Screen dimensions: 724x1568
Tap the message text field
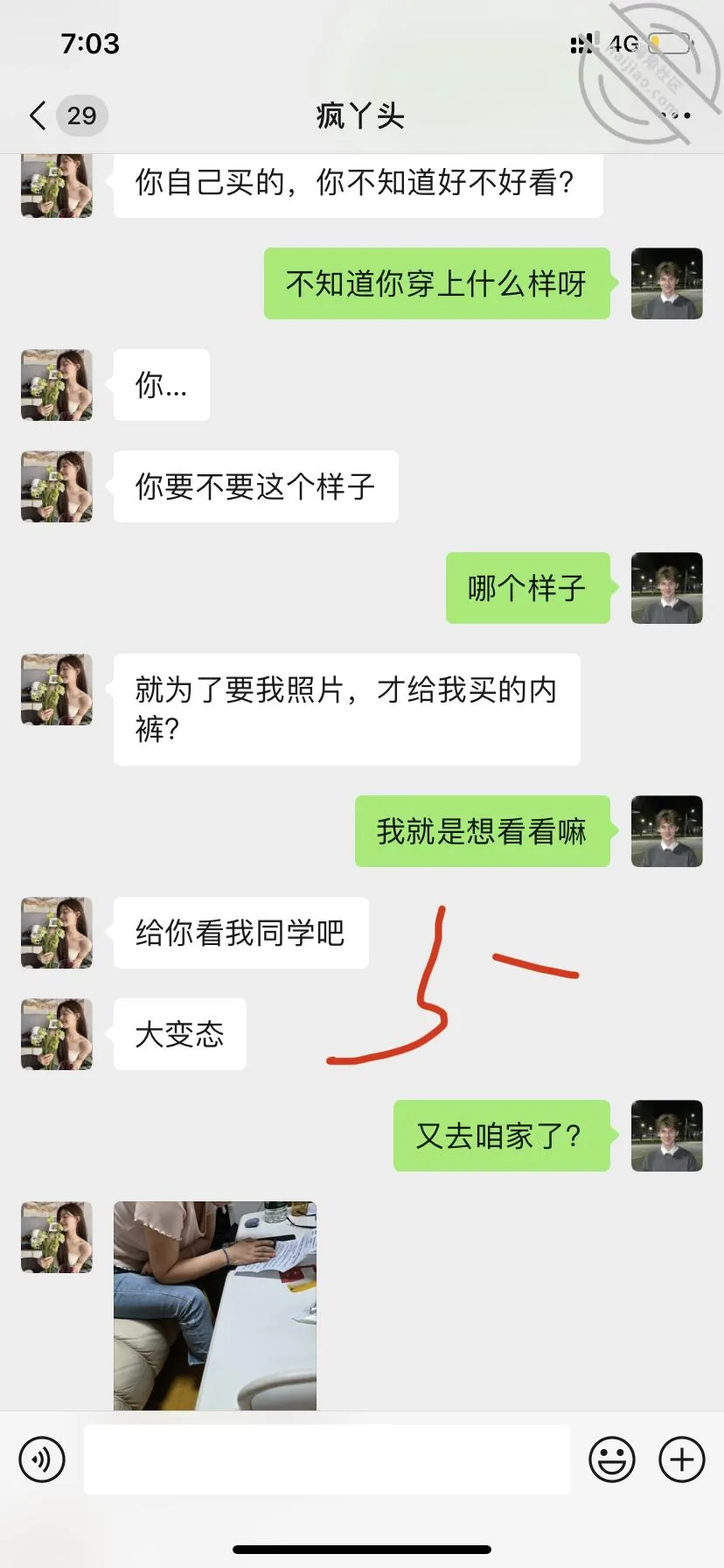pyautogui.click(x=327, y=1459)
